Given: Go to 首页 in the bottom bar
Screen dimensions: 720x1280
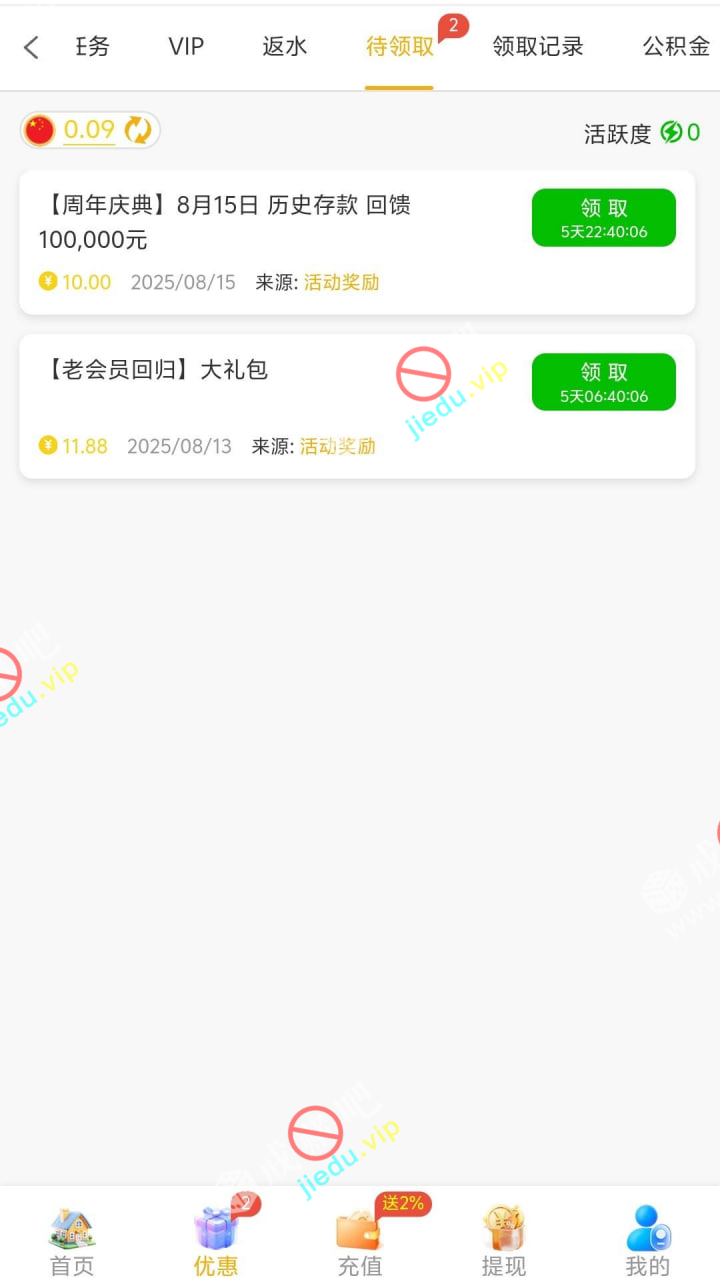Looking at the screenshot, I should click(x=72, y=1240).
